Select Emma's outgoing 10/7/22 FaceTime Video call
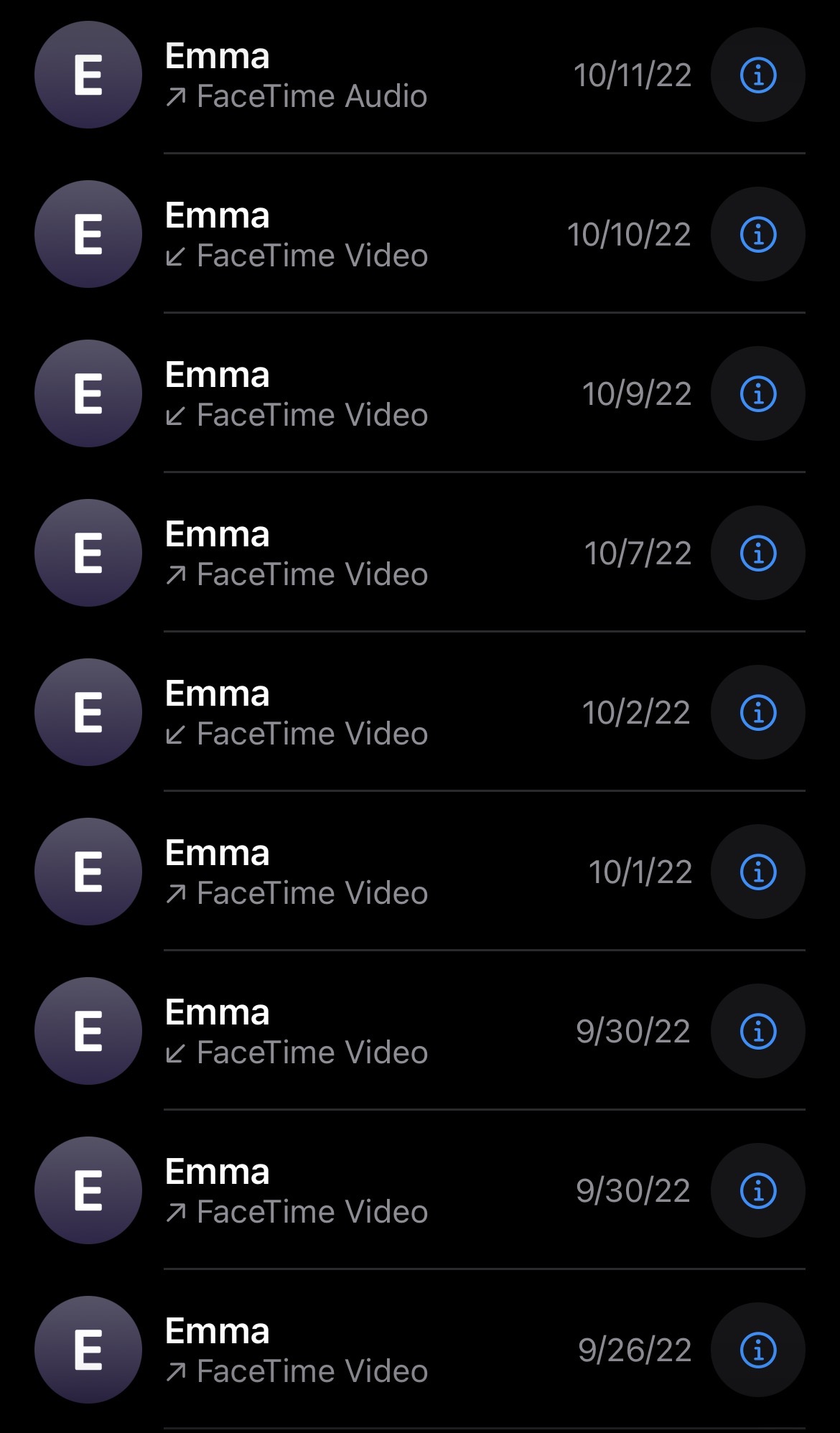Image resolution: width=840 pixels, height=1433 pixels. [359, 554]
